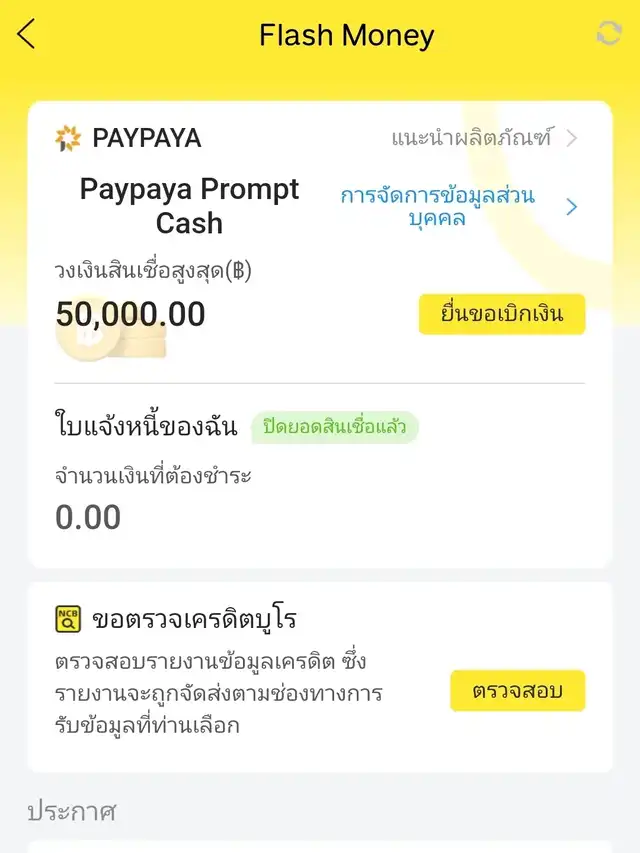This screenshot has width=640, height=853.
Task: Go back using the top-left arrow
Action: [x=27, y=35]
